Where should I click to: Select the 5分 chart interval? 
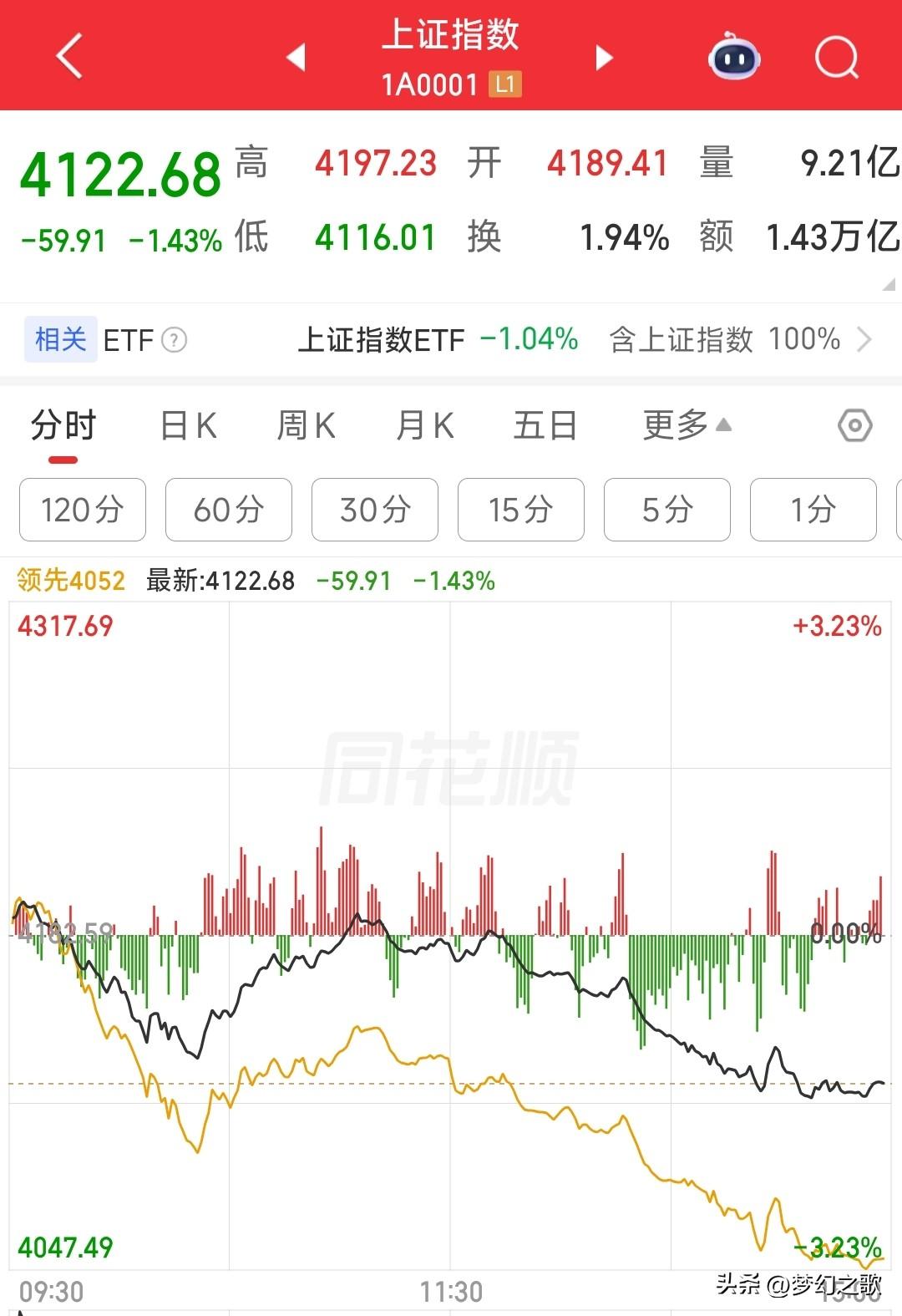pos(666,510)
